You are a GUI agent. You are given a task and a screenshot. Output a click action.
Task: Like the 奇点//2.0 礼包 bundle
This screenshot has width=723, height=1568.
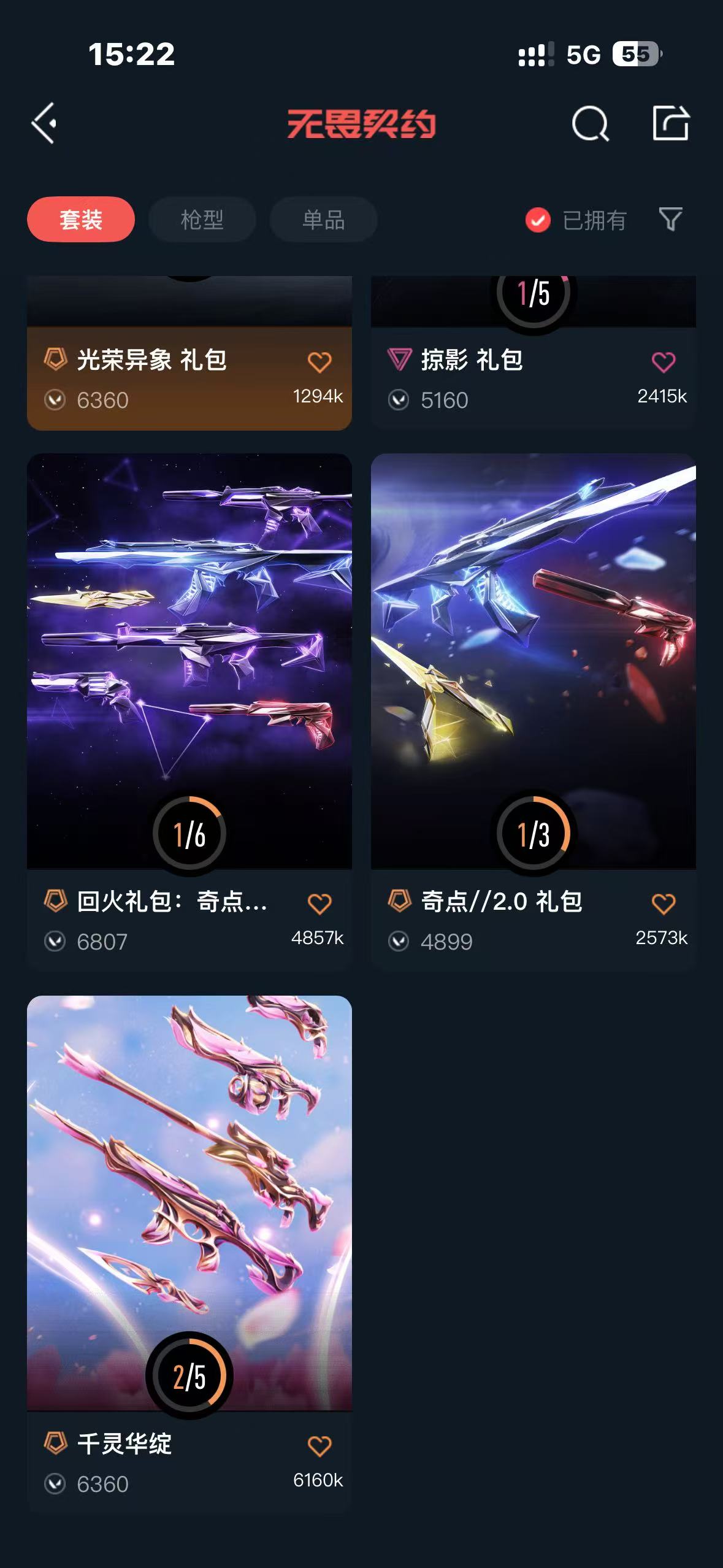[x=664, y=904]
